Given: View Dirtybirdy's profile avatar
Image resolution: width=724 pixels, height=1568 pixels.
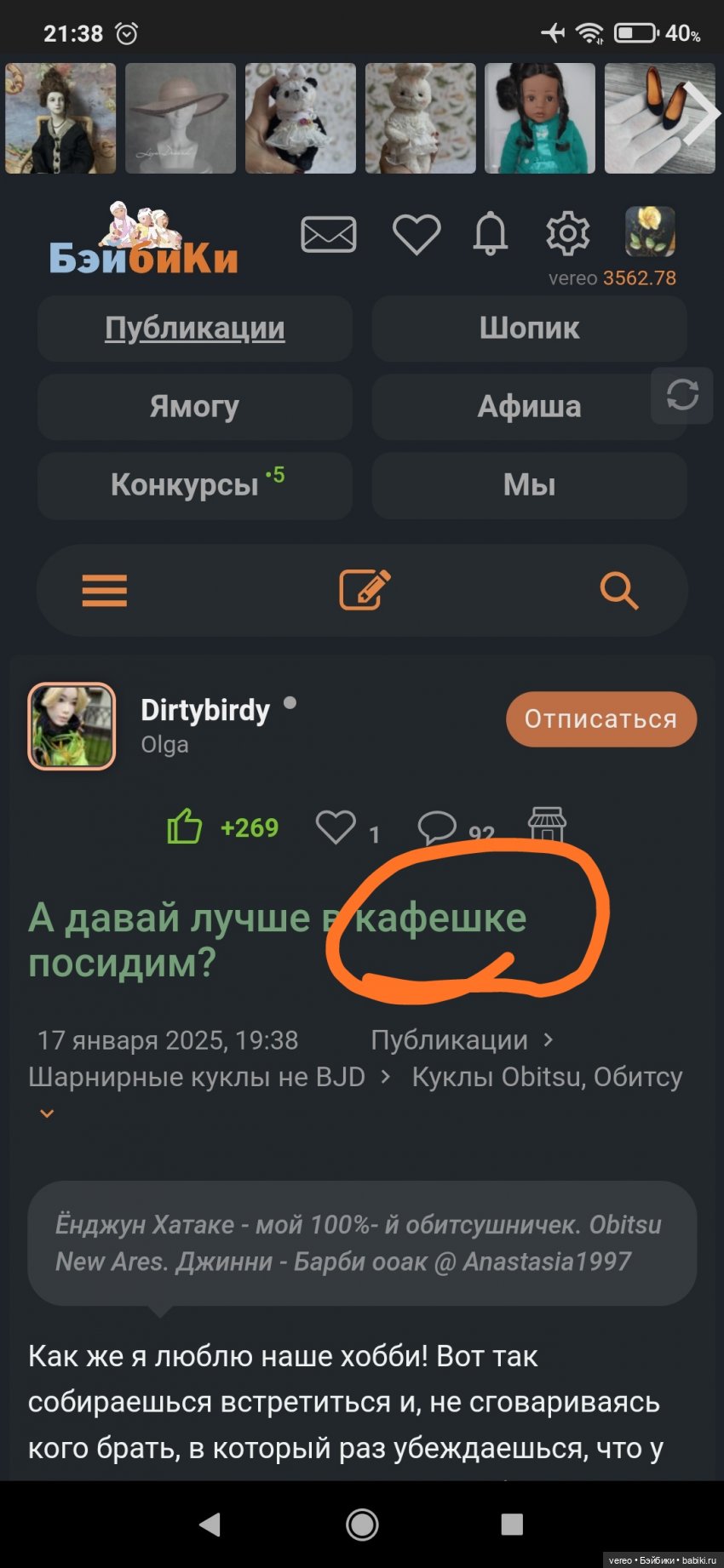Looking at the screenshot, I should point(72,726).
